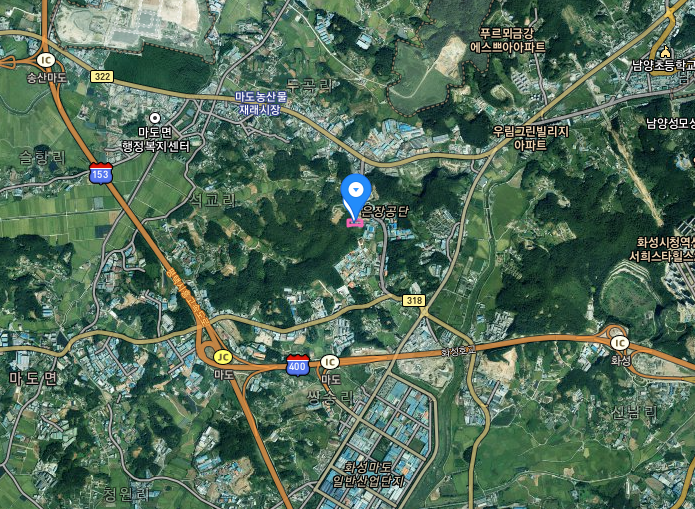The width and height of the screenshot is (695, 509).
Task: Tap the blue location pin marker
Action: [356, 190]
